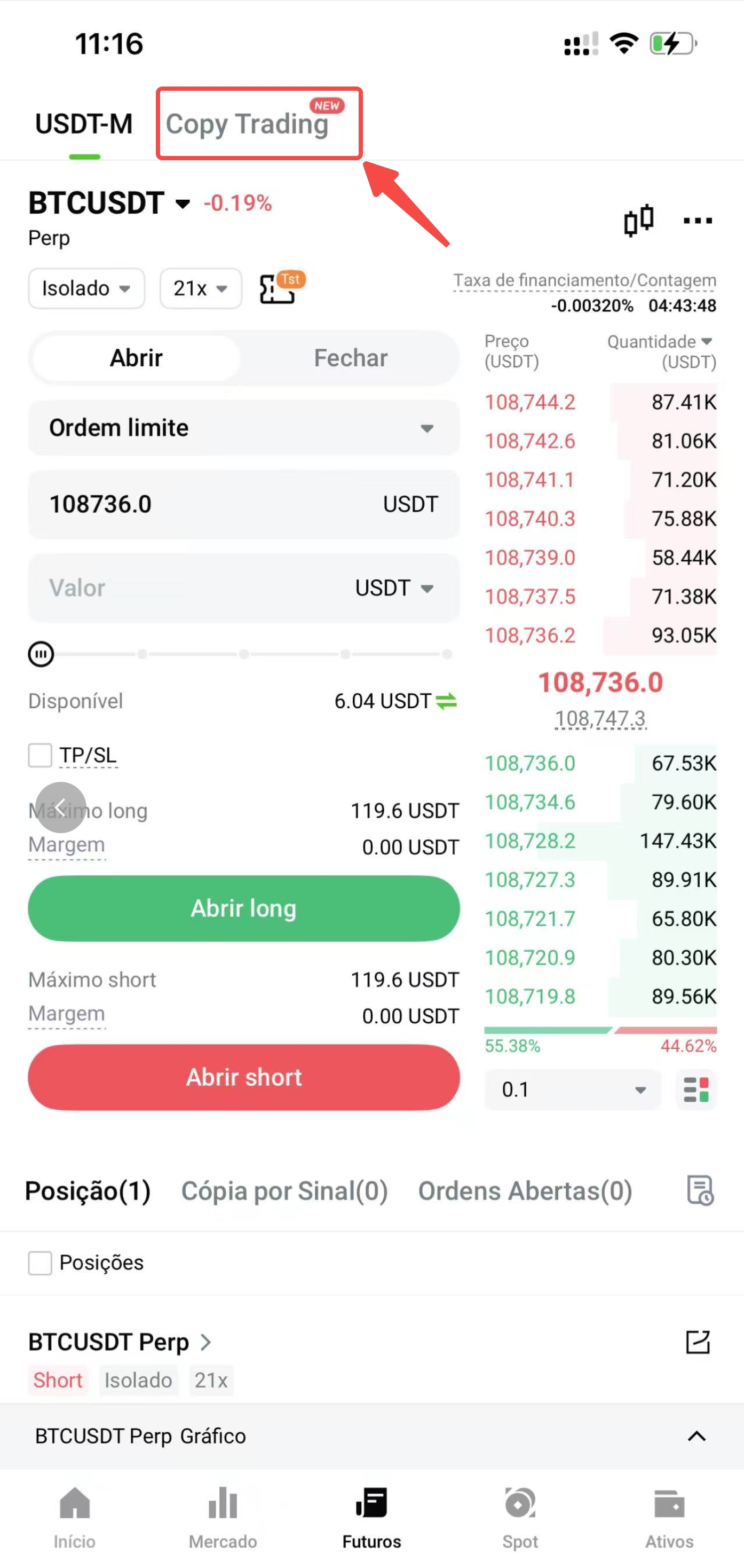
Task: Select the Fechar segment
Action: (351, 358)
